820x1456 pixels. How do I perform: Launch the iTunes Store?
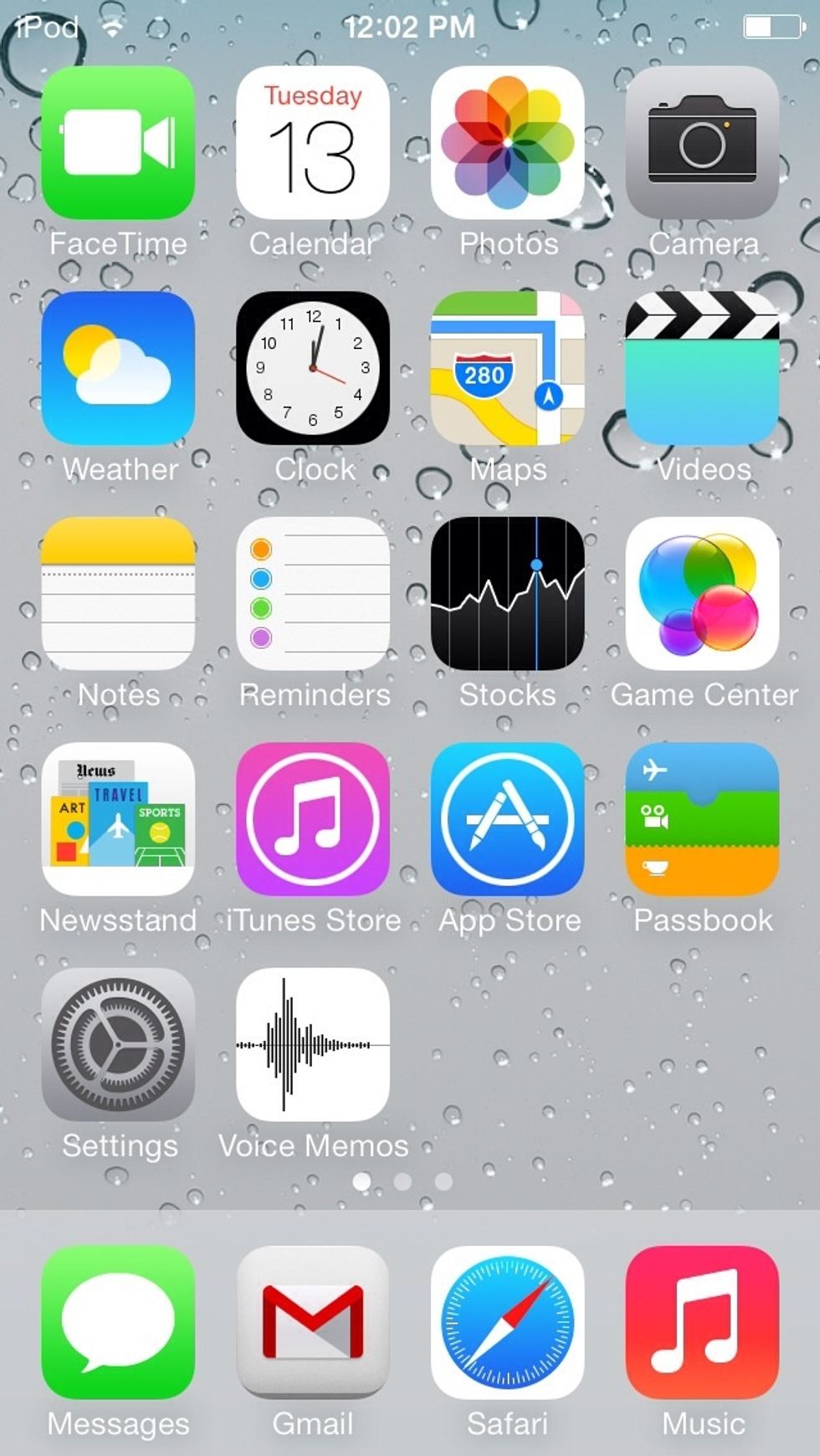[x=313, y=819]
